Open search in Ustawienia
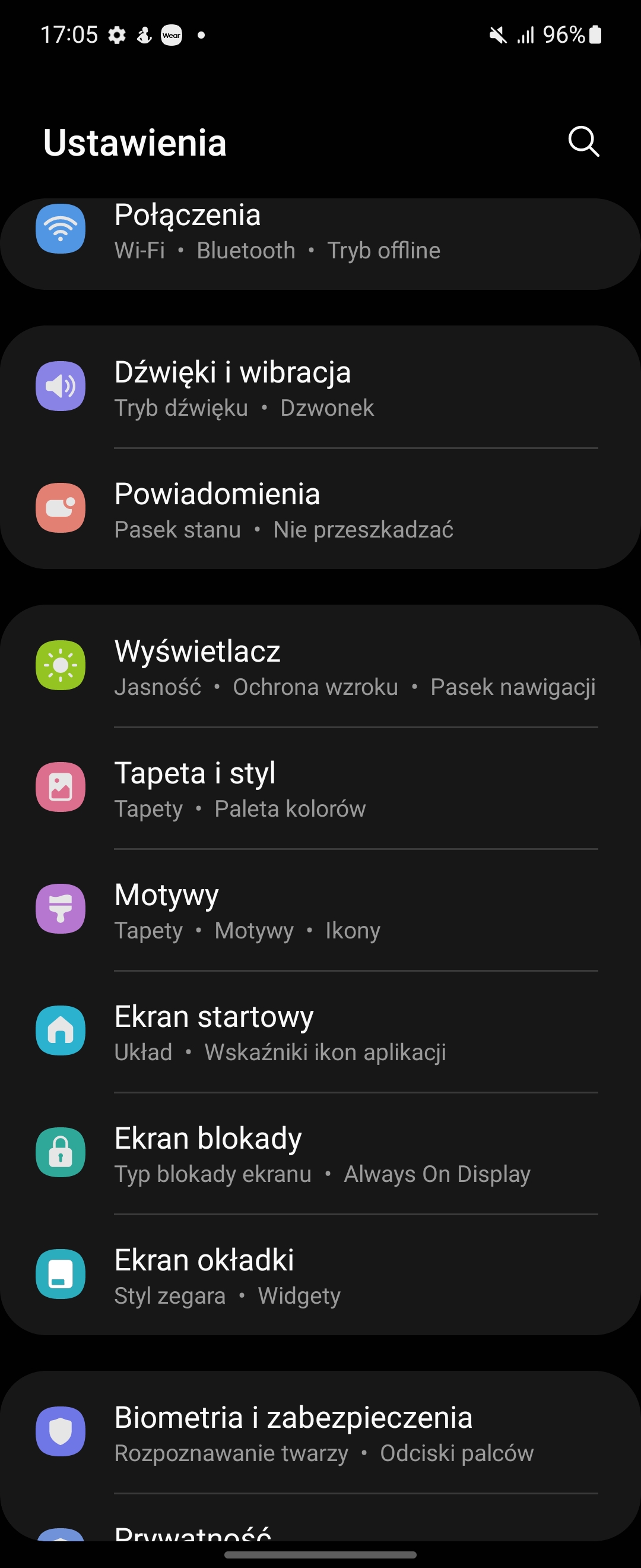Viewport: 641px width, 1568px height. click(x=583, y=143)
